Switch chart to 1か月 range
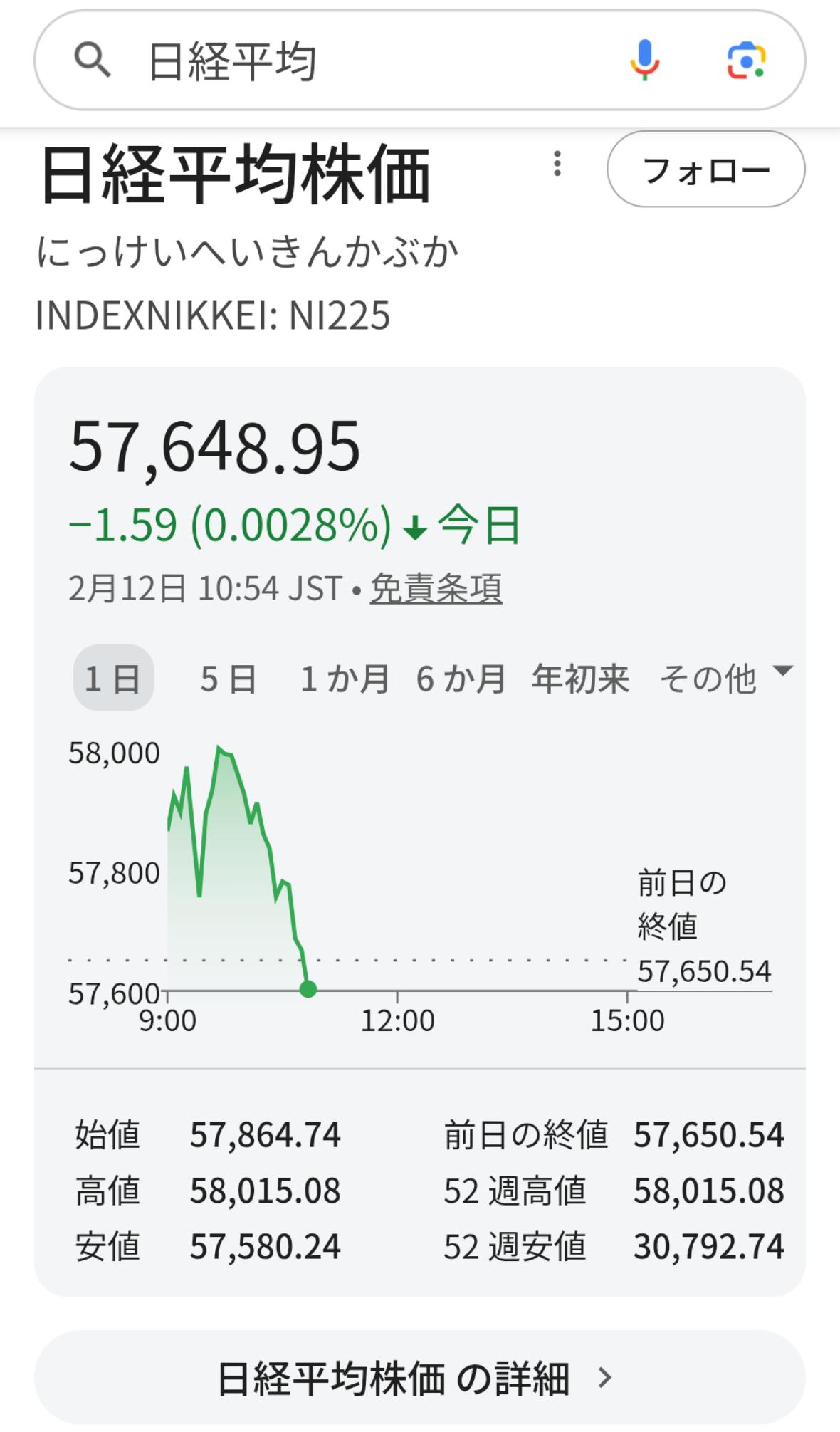Screen dimensions: 840x1432 (x=345, y=678)
